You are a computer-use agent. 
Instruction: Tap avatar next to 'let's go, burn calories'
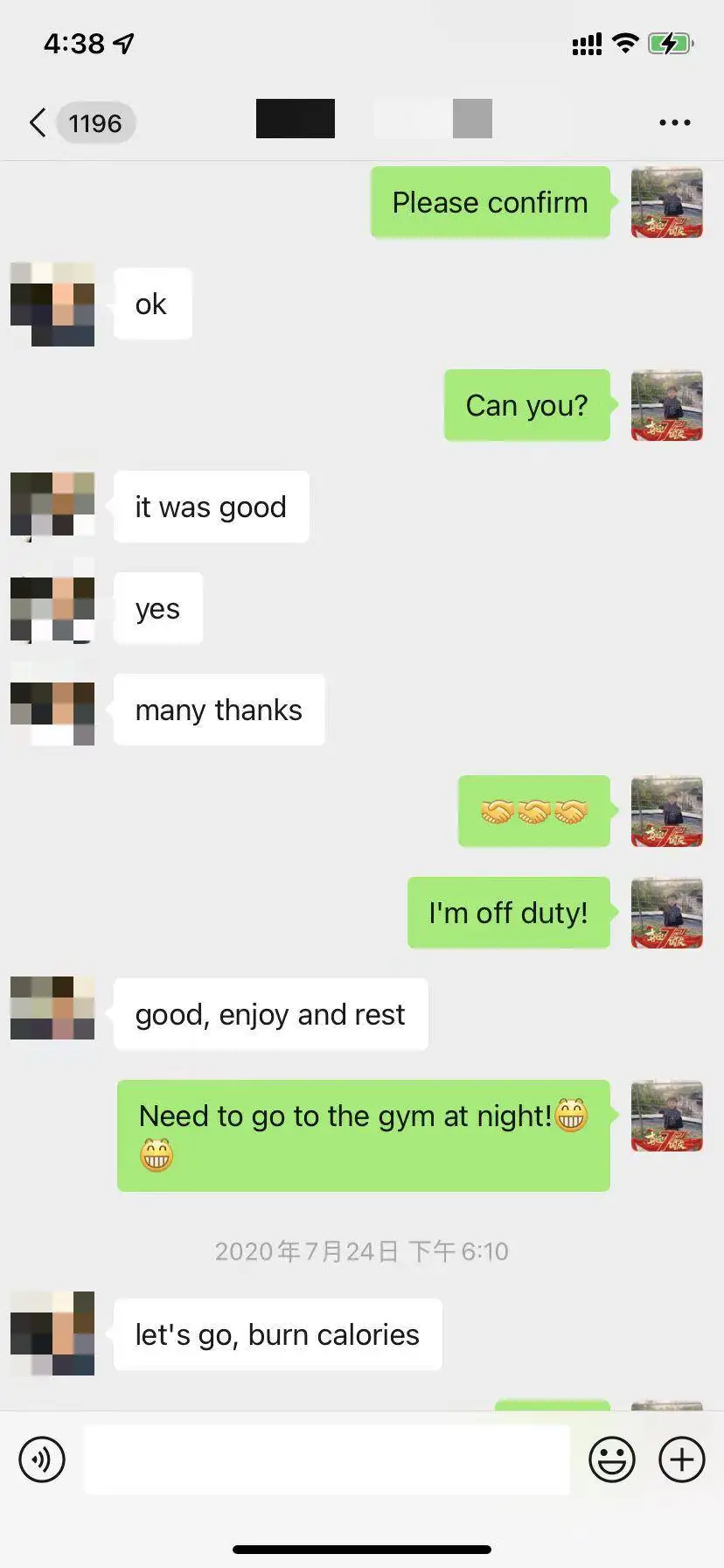click(x=52, y=1333)
